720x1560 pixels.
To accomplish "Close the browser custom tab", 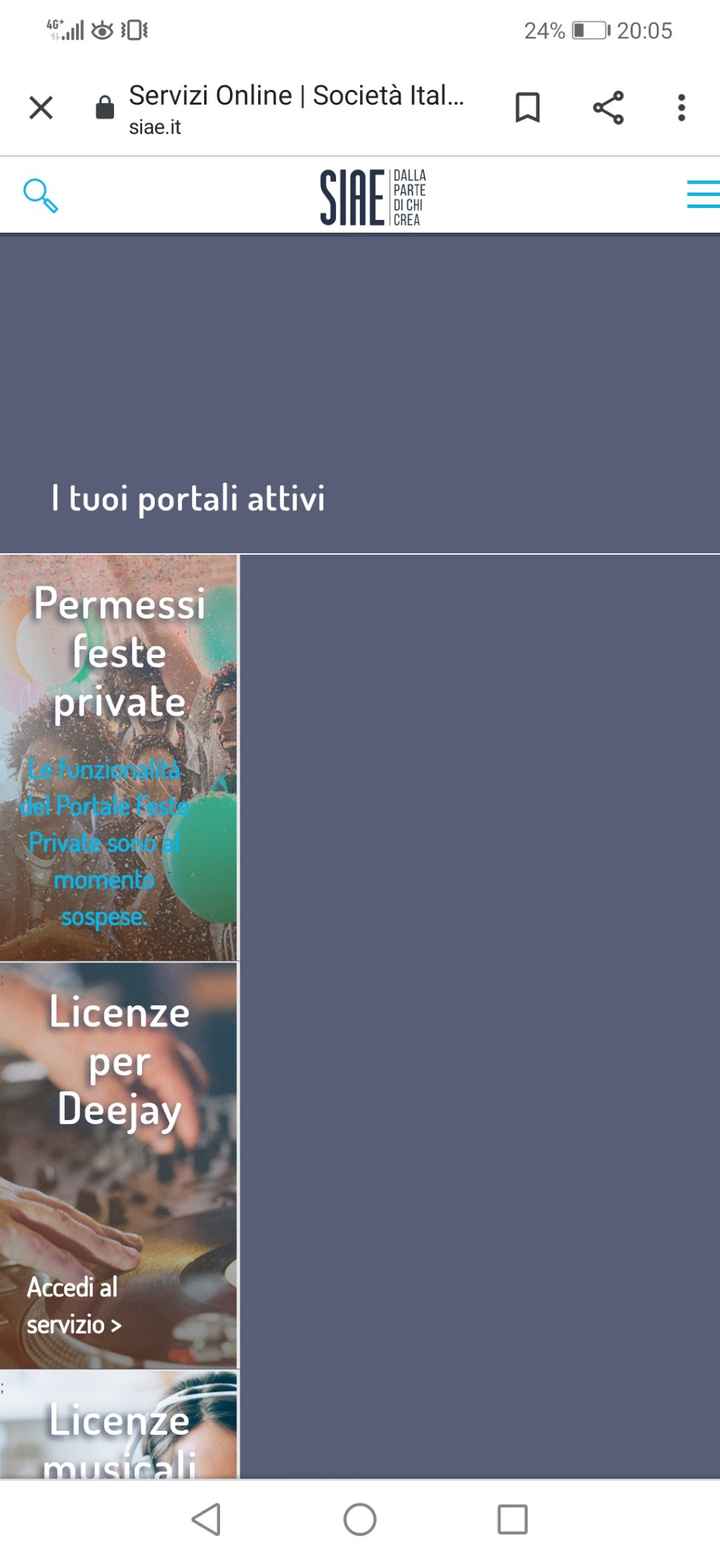I will [x=41, y=108].
